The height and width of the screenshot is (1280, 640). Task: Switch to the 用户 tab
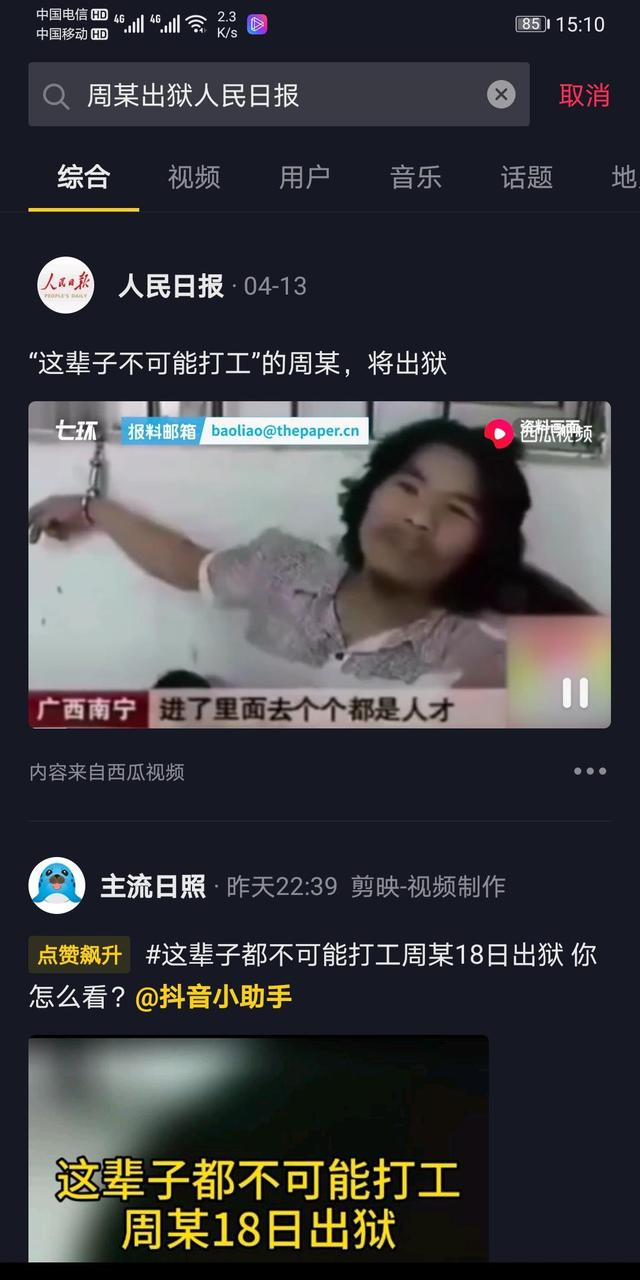(304, 178)
